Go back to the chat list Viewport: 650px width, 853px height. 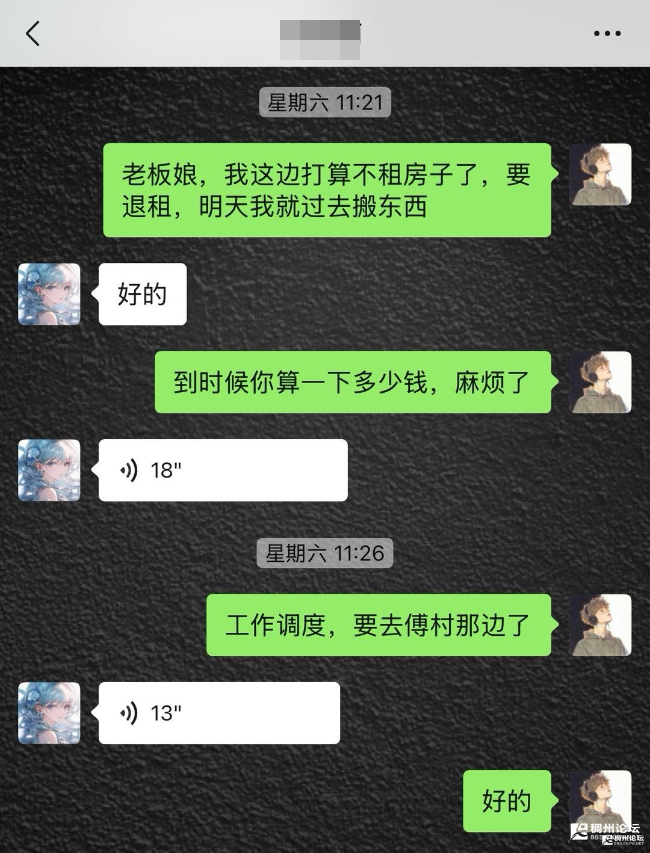coord(32,33)
